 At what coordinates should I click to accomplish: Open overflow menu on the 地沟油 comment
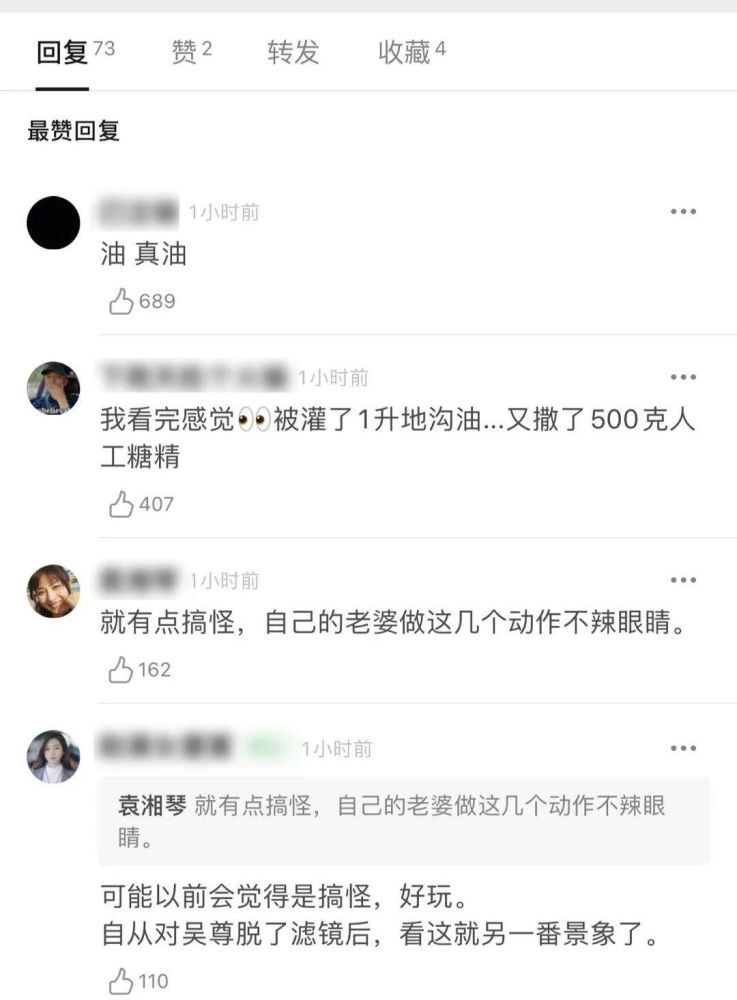tap(683, 377)
